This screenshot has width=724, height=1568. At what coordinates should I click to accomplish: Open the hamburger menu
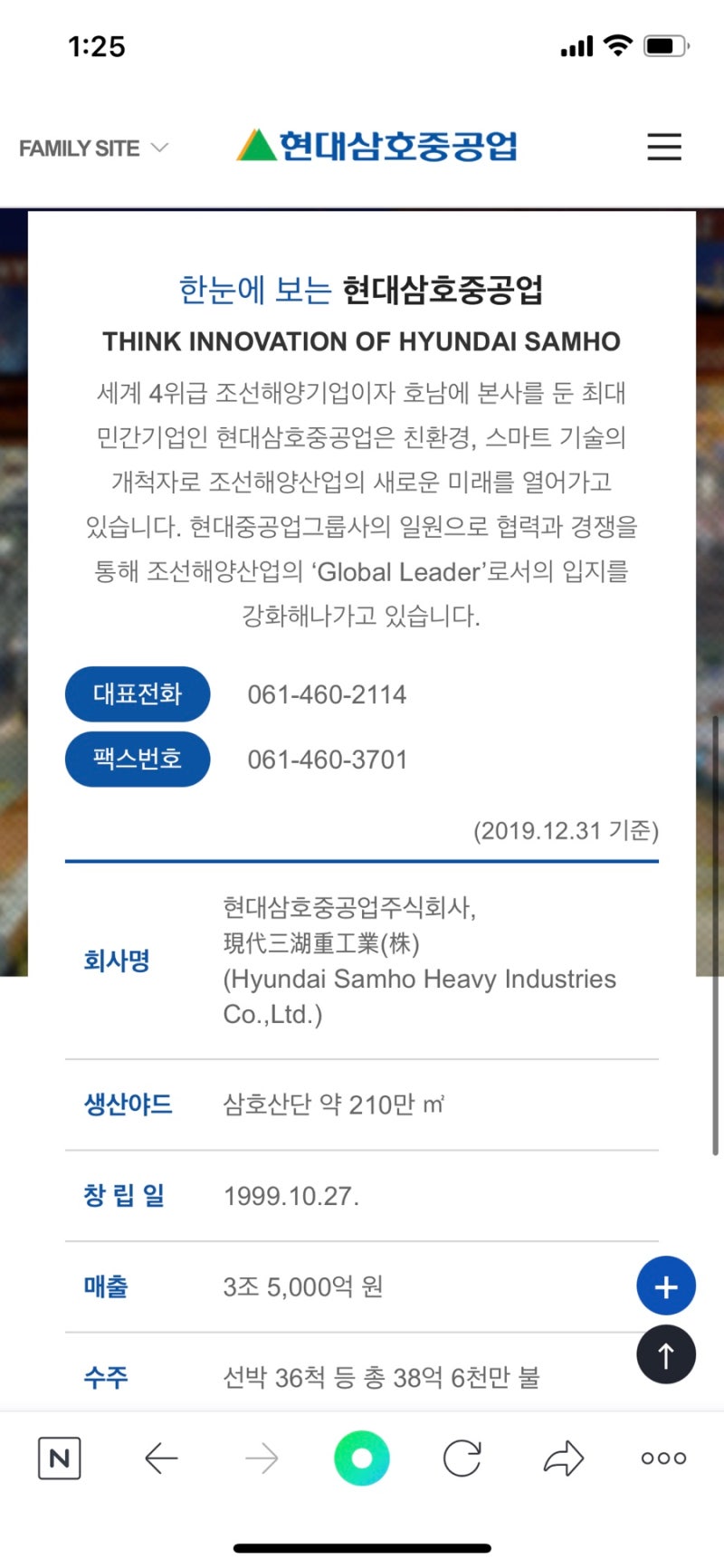(663, 147)
